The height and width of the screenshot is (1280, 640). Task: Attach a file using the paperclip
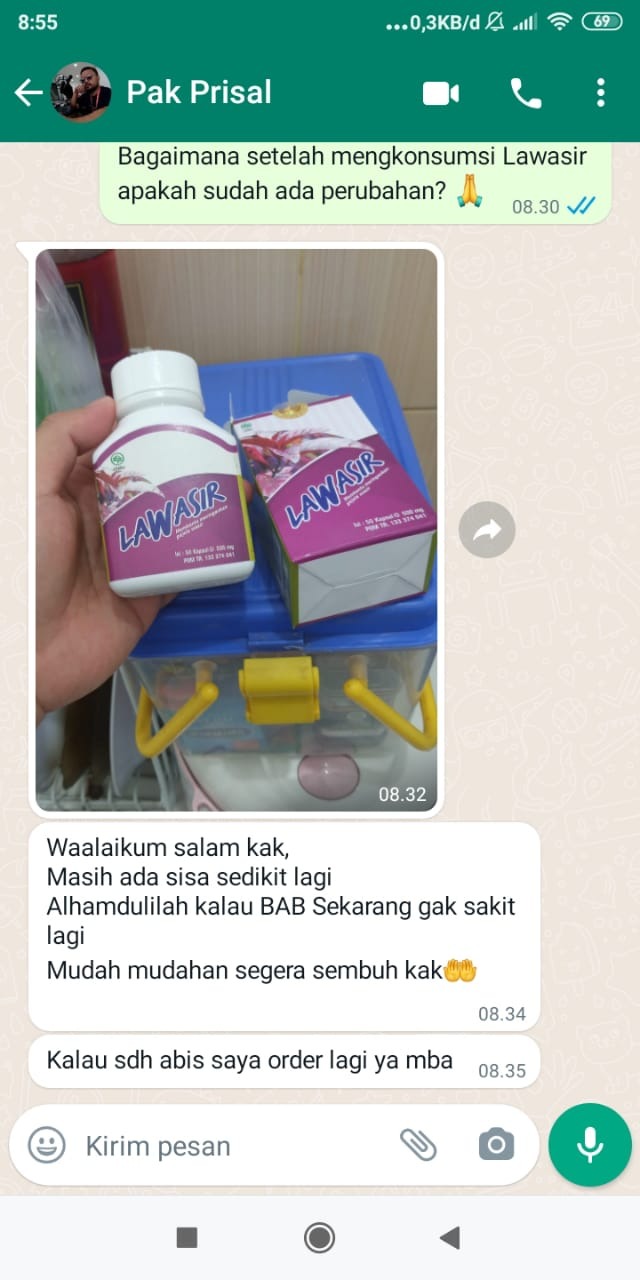[418, 1145]
